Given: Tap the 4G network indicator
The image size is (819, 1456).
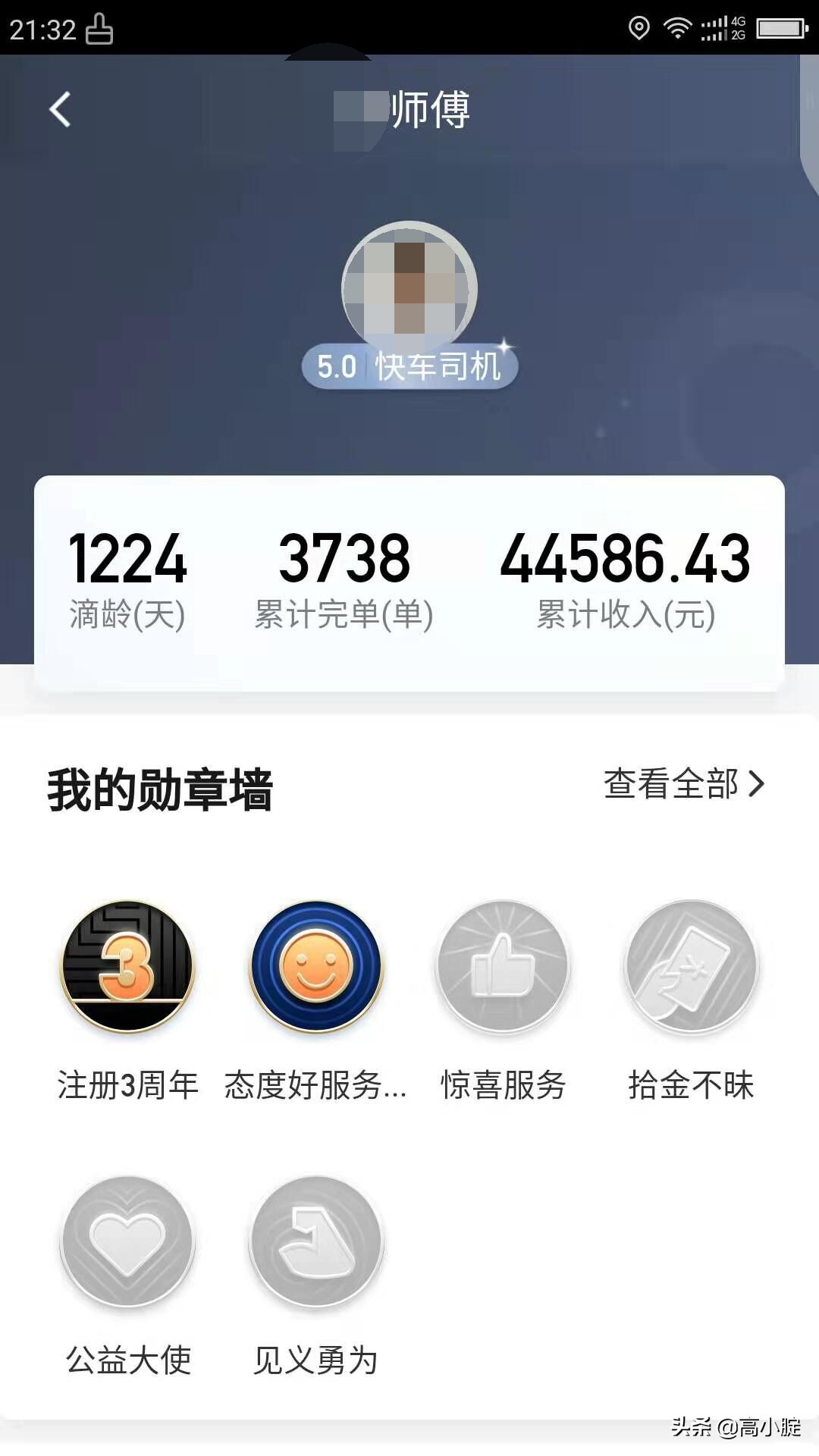Looking at the screenshot, I should [x=736, y=23].
